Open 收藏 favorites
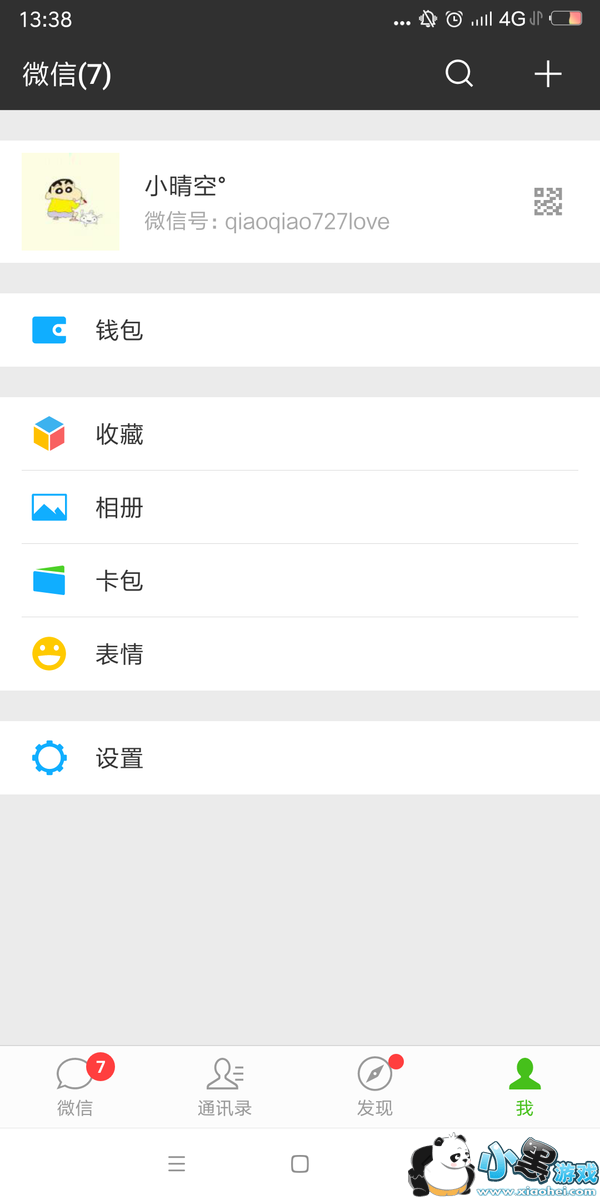 point(300,434)
